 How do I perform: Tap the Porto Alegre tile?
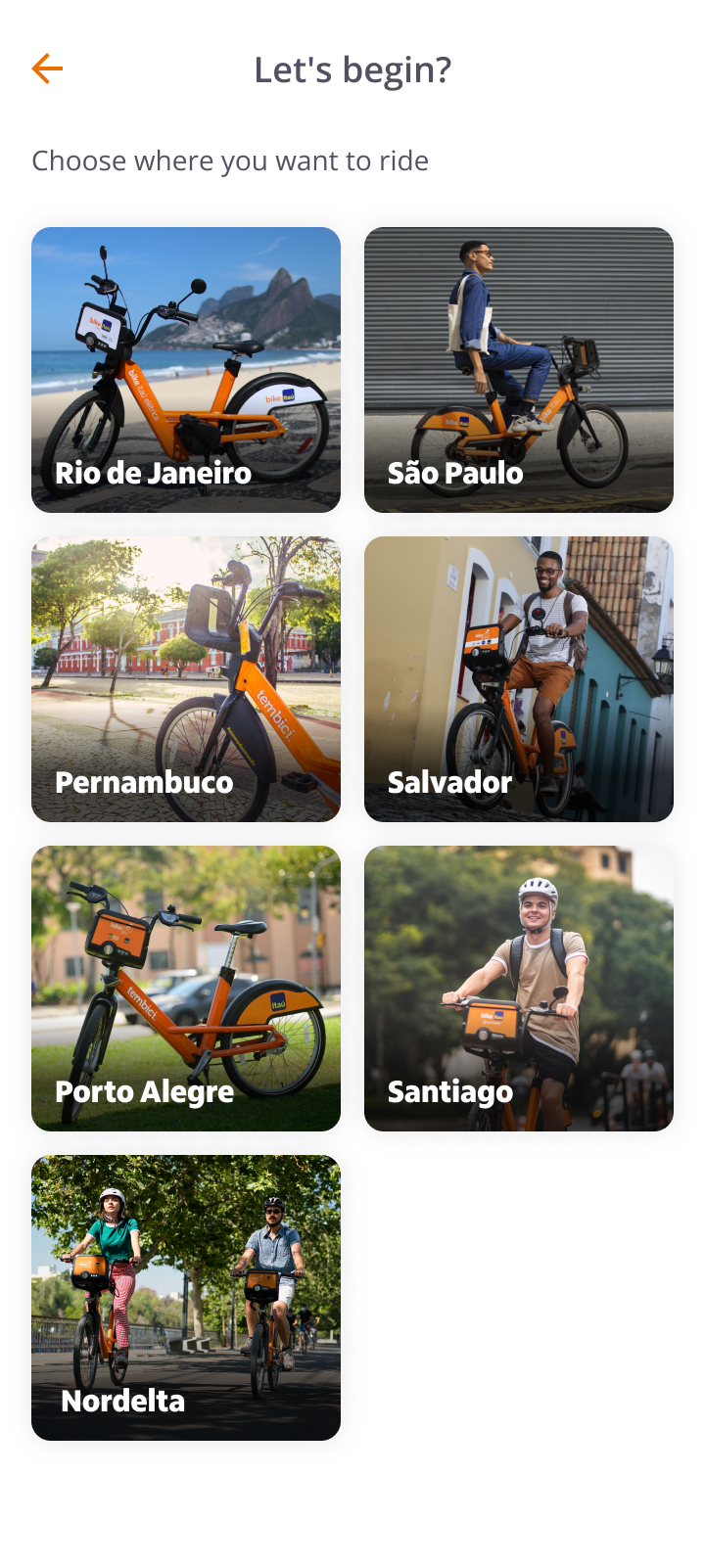[186, 989]
